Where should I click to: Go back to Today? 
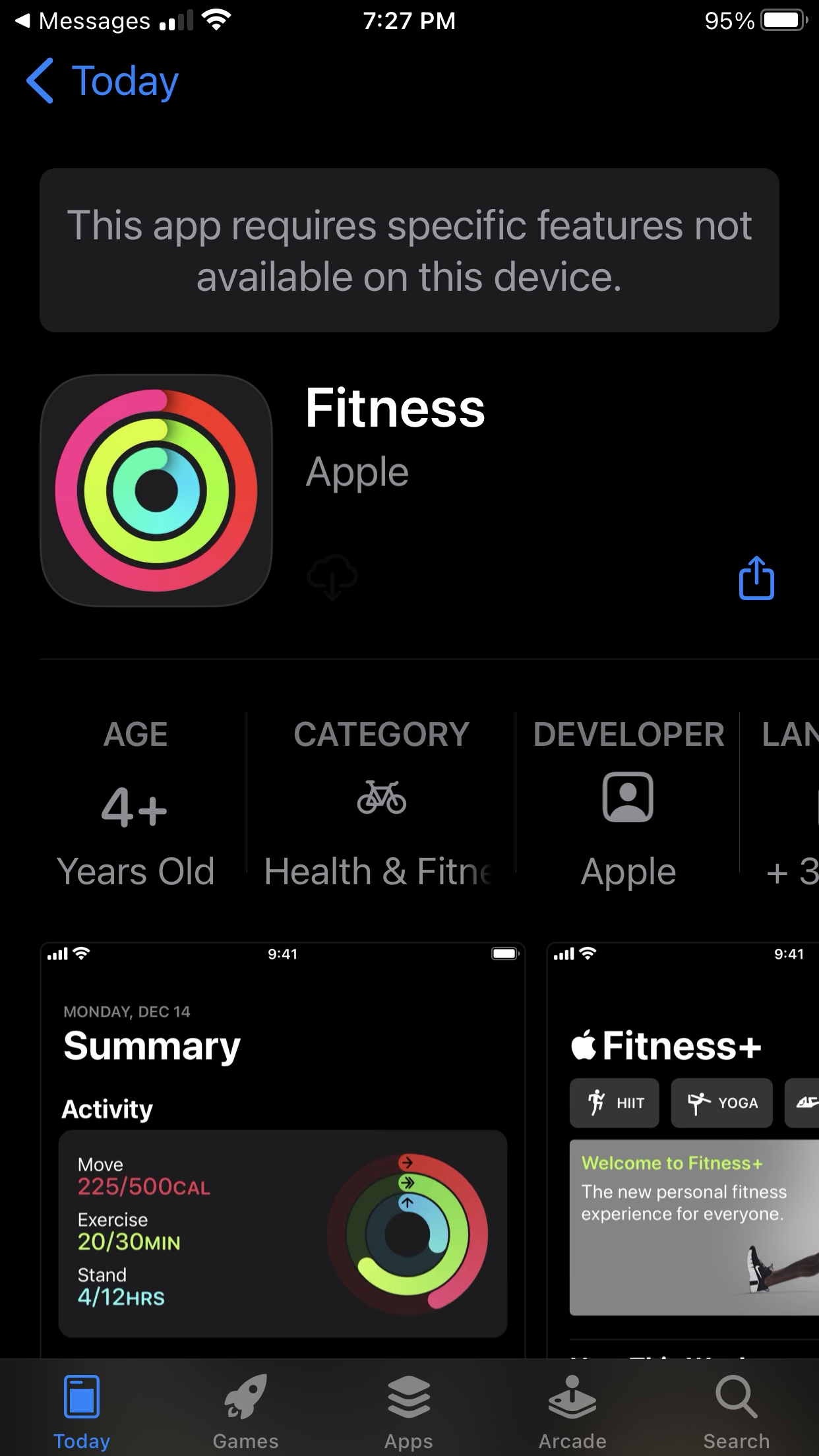pos(102,81)
